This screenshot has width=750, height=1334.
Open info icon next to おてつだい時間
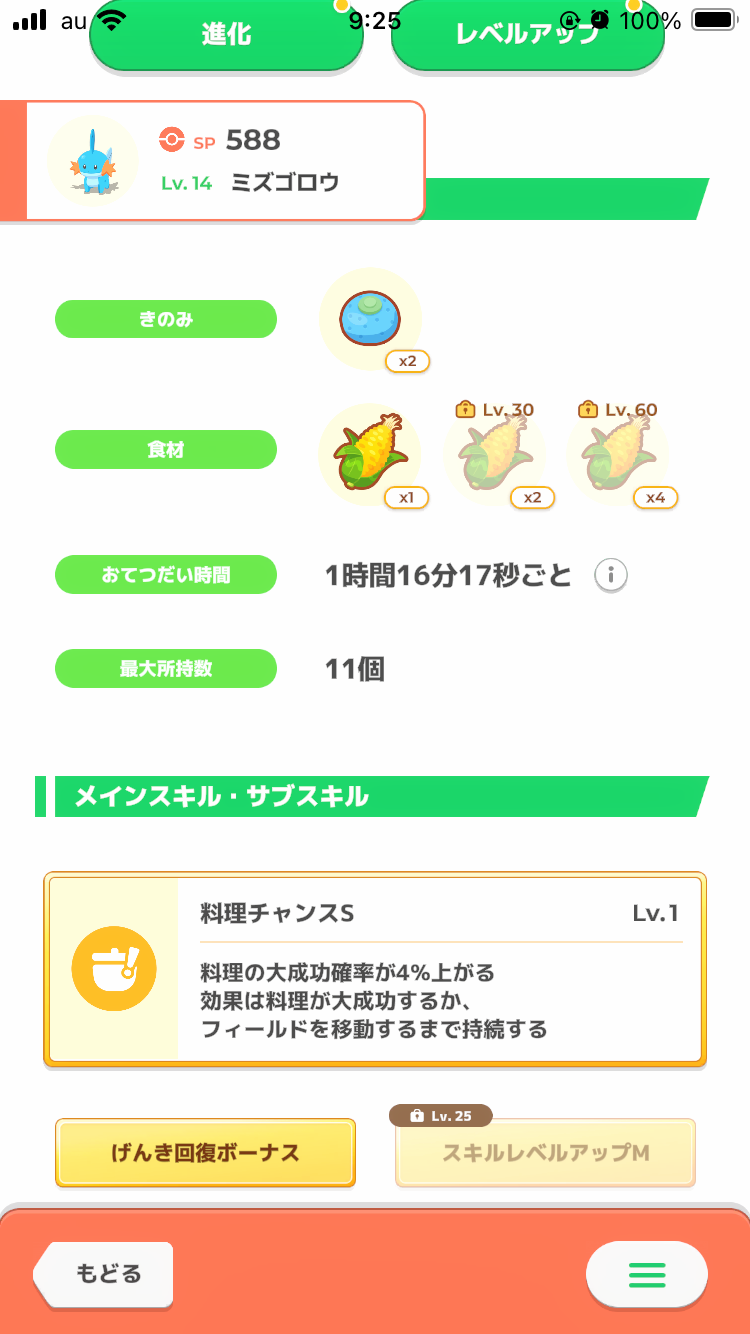tap(611, 575)
